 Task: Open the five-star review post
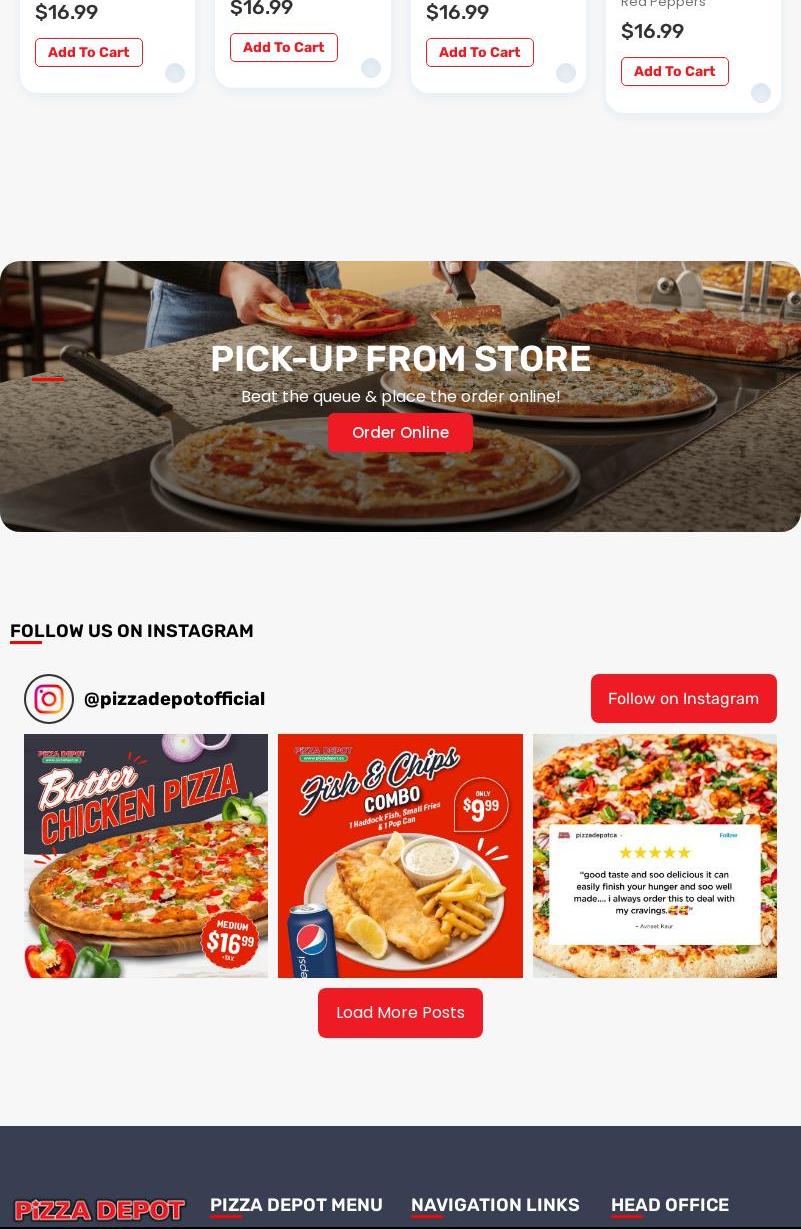[654, 855]
